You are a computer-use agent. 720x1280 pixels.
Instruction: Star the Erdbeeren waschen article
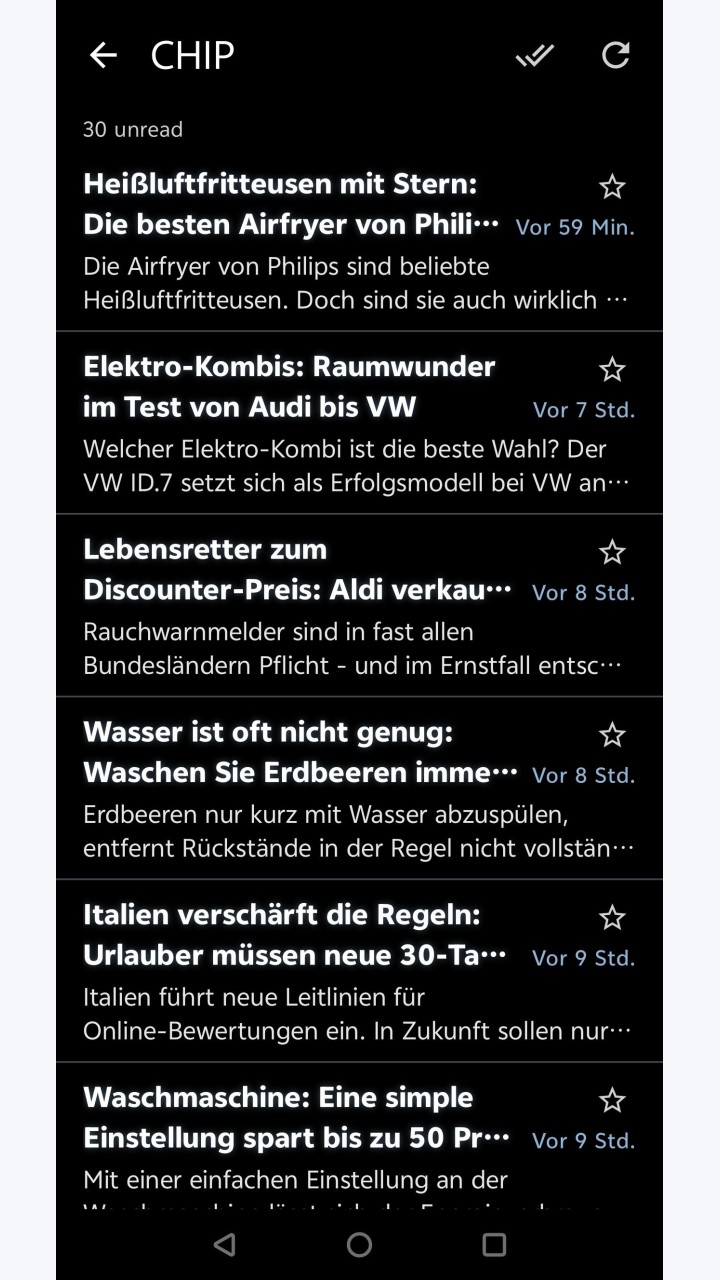[612, 735]
